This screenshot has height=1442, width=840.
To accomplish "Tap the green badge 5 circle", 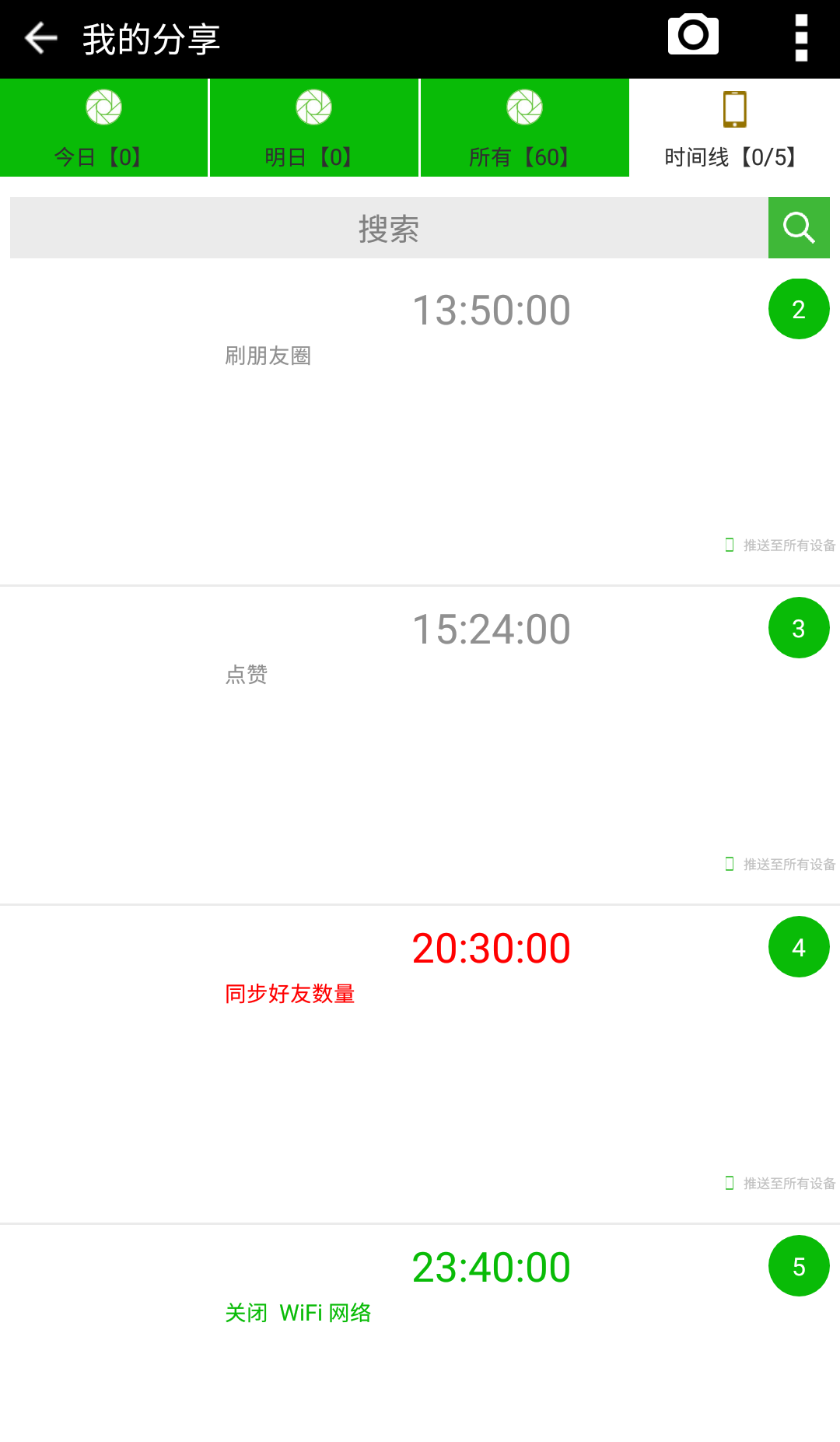I will 799,1264.
